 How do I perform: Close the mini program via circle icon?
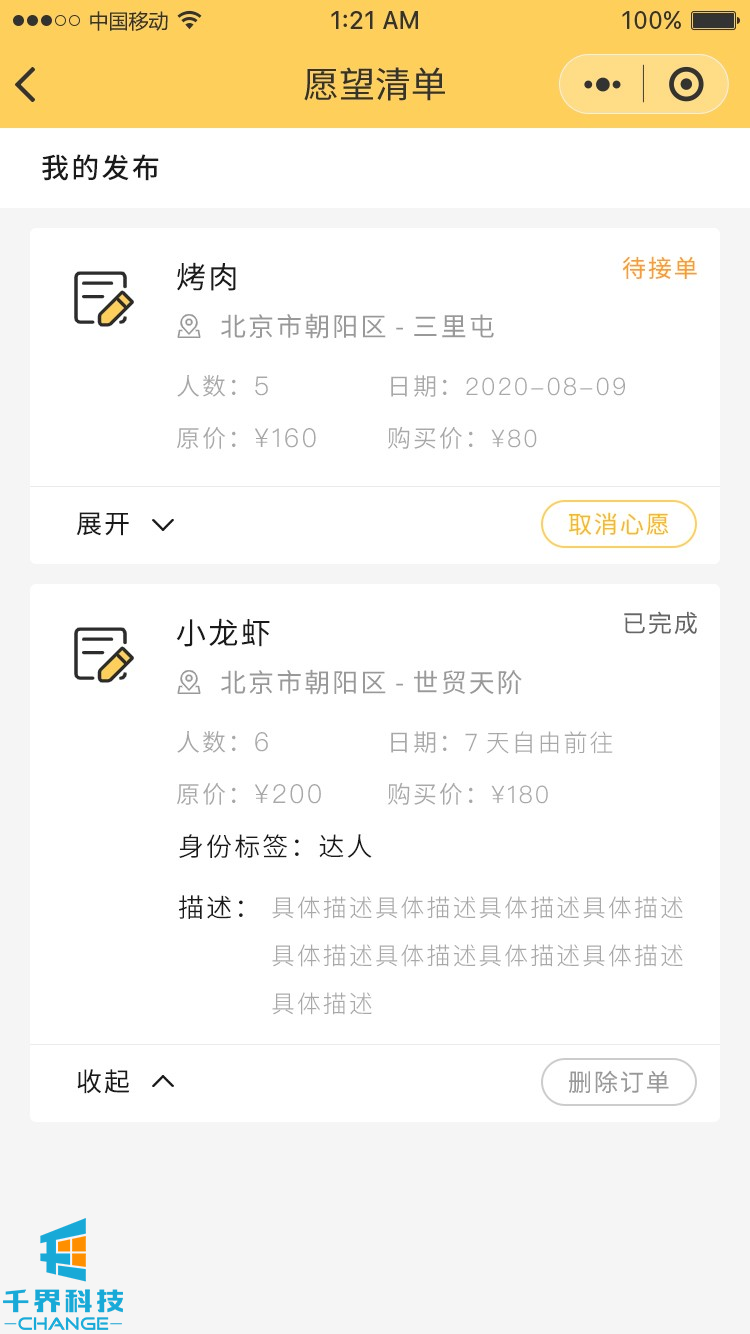686,85
